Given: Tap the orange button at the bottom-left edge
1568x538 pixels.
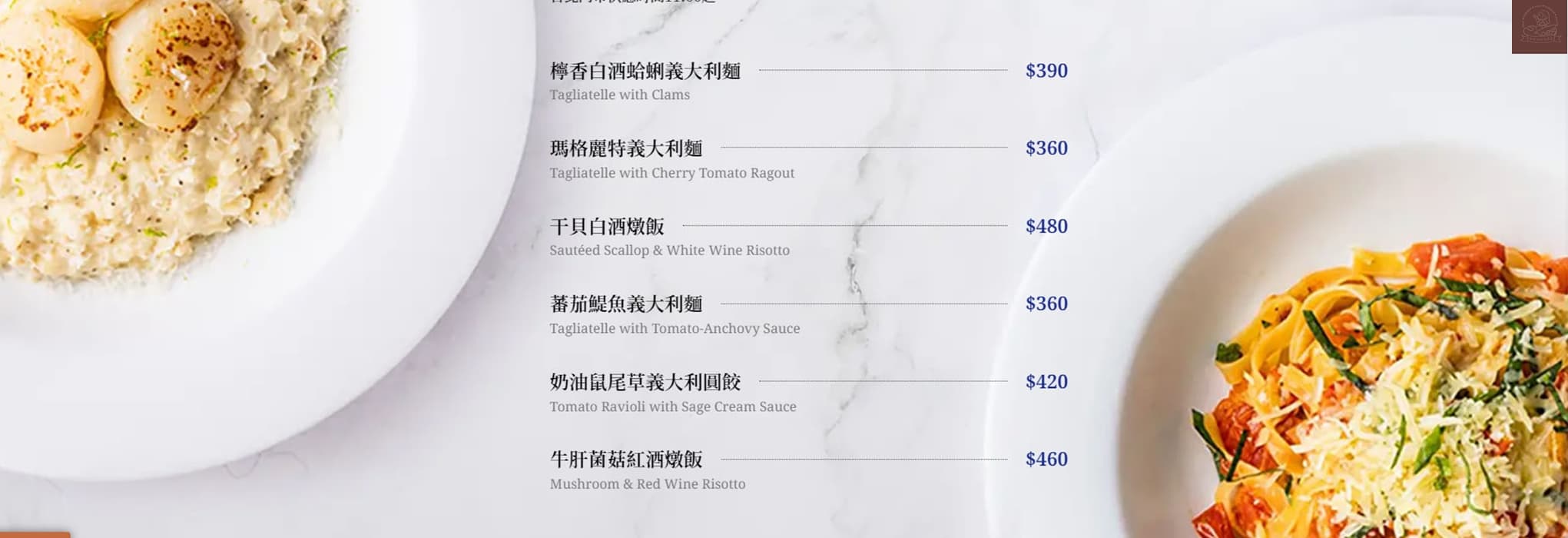Looking at the screenshot, I should point(34,534).
